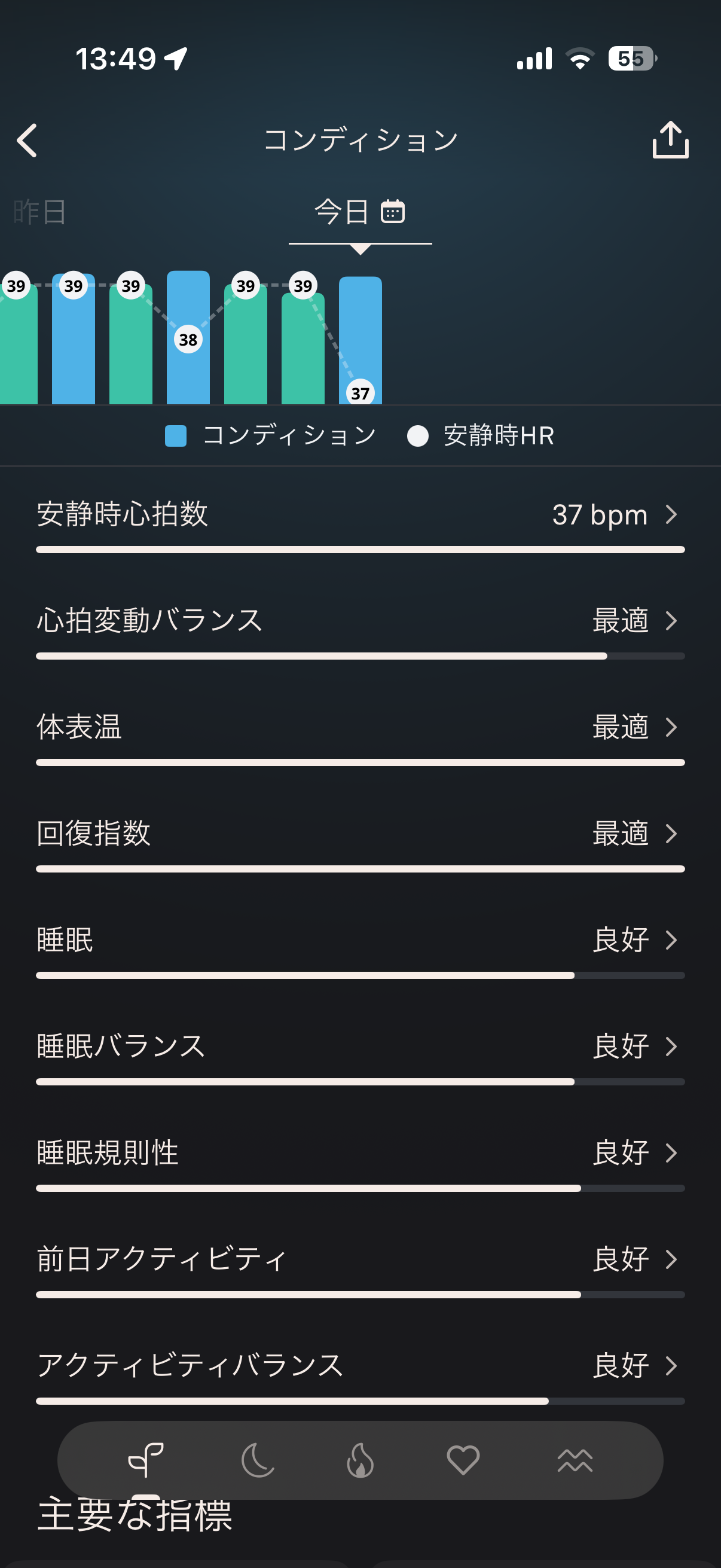Screen dimensions: 721x1568
Task: Switch to the 昨日 day tab
Action: 40,212
